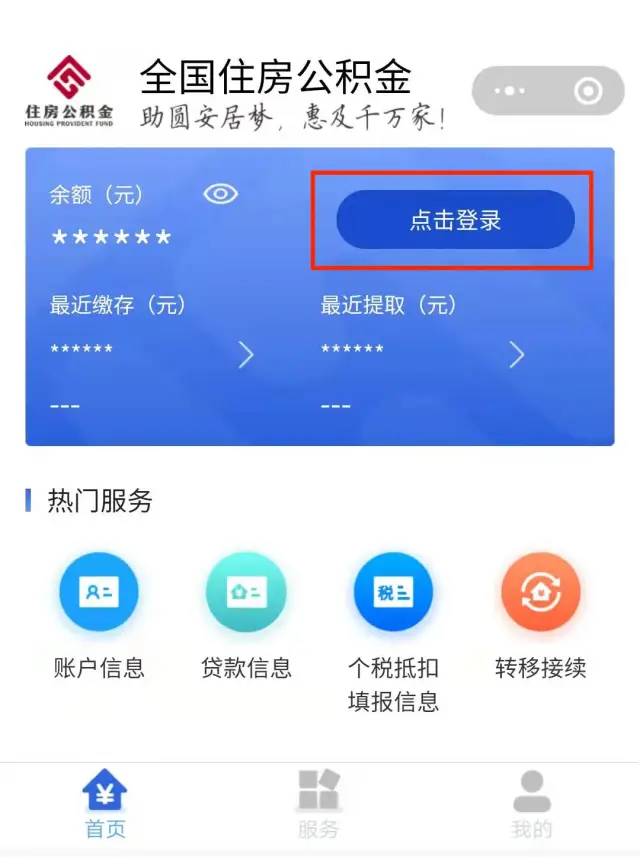Toggle balance visibility with the eye icon
Screen dimensions: 640x866
(220, 194)
